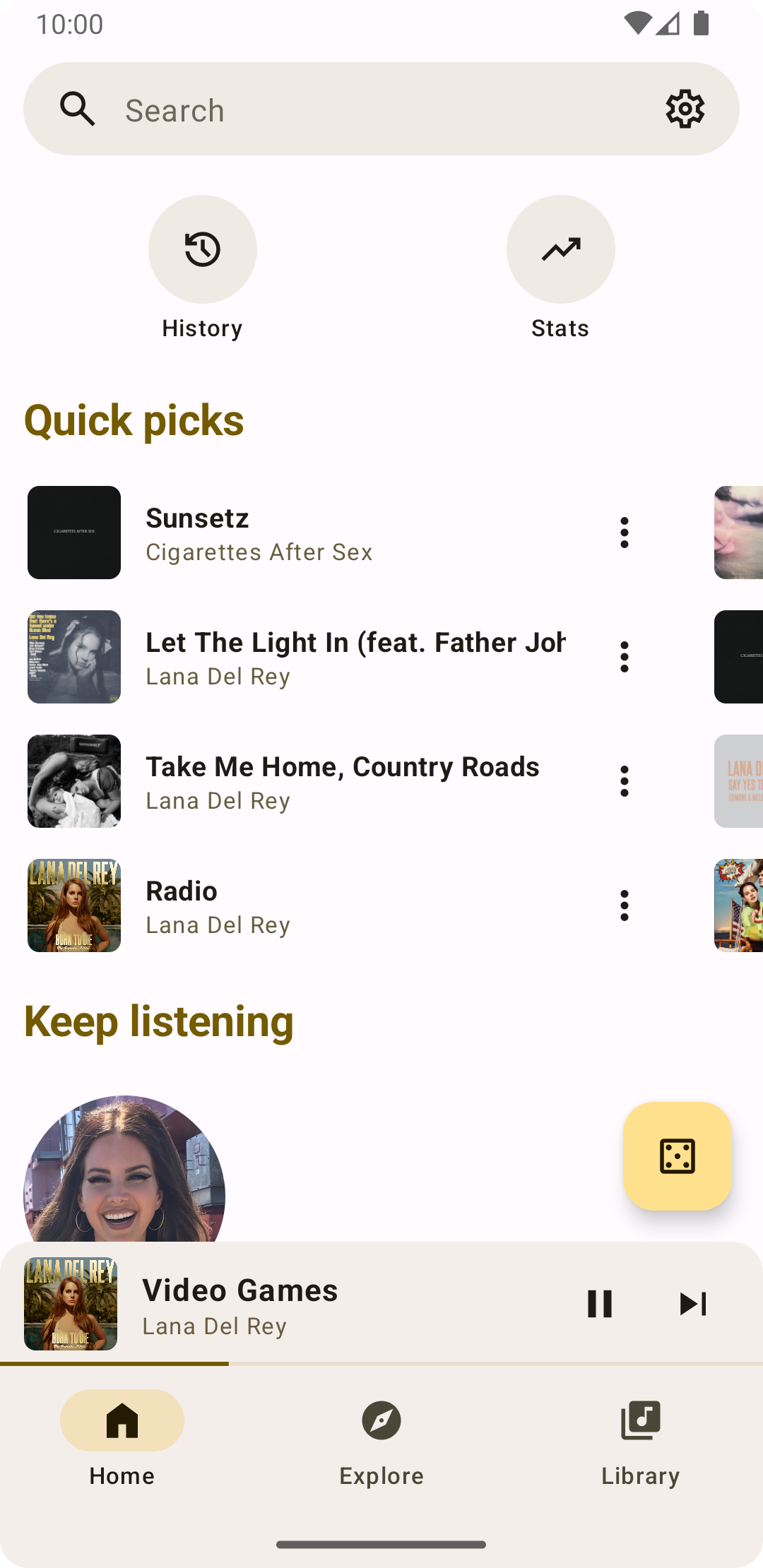This screenshot has height=1568, width=763.
Task: Skip to the next track
Action: click(x=692, y=1303)
